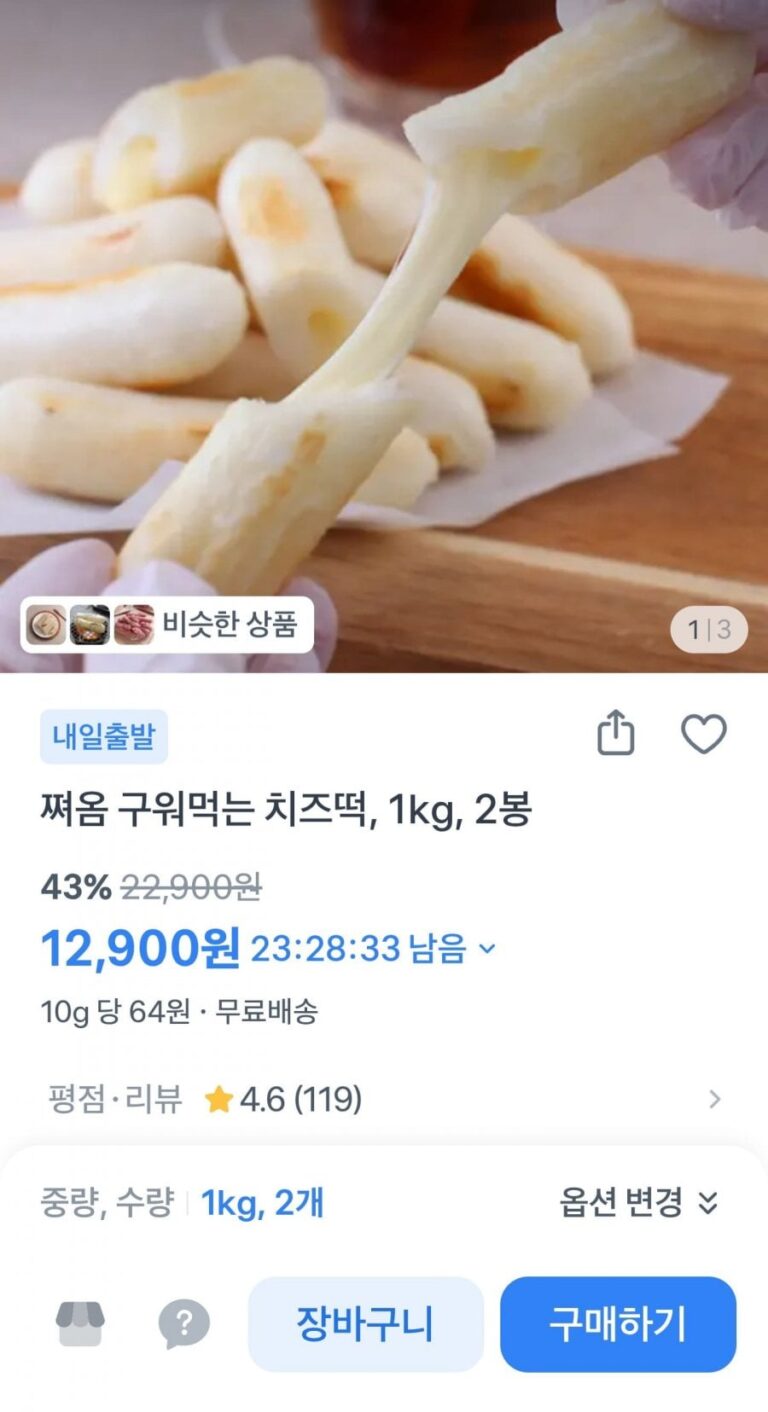Add item to 장바구니 cart

tap(365, 1324)
